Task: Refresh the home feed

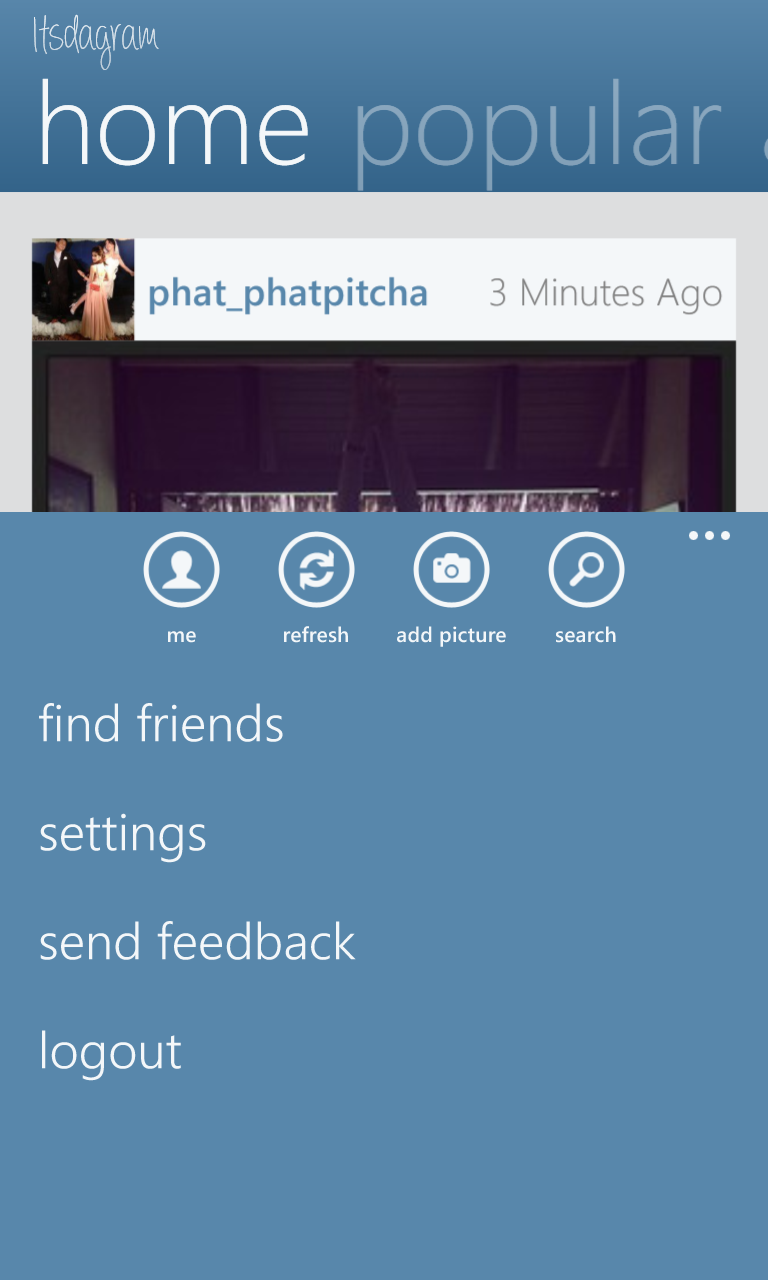Action: 316,570
